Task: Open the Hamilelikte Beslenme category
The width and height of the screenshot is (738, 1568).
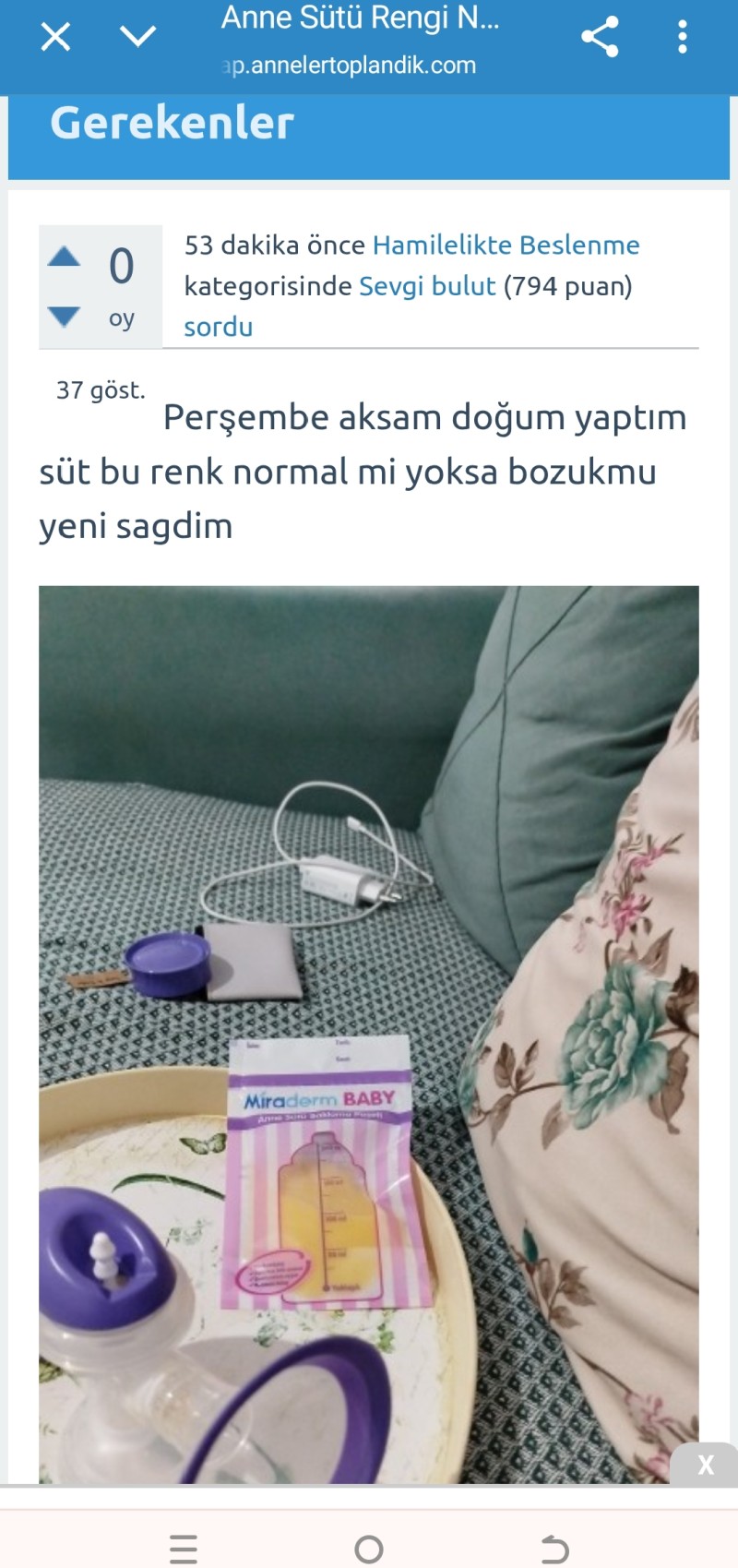Action: [x=506, y=245]
